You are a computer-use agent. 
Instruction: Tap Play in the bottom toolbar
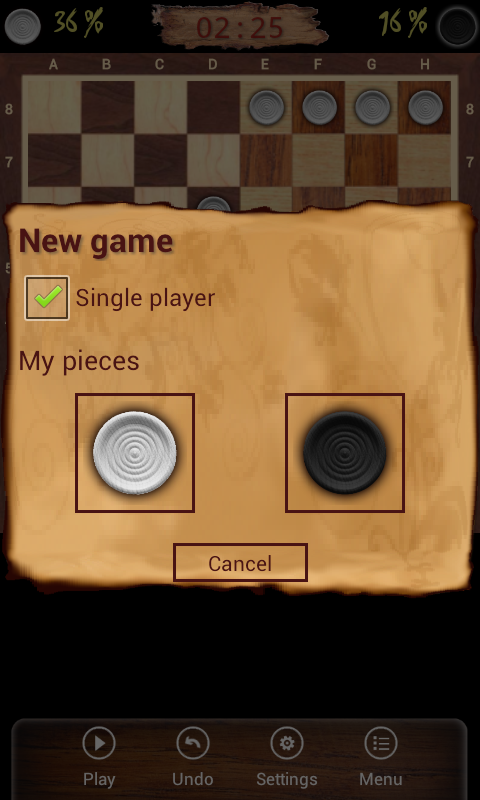click(99, 757)
